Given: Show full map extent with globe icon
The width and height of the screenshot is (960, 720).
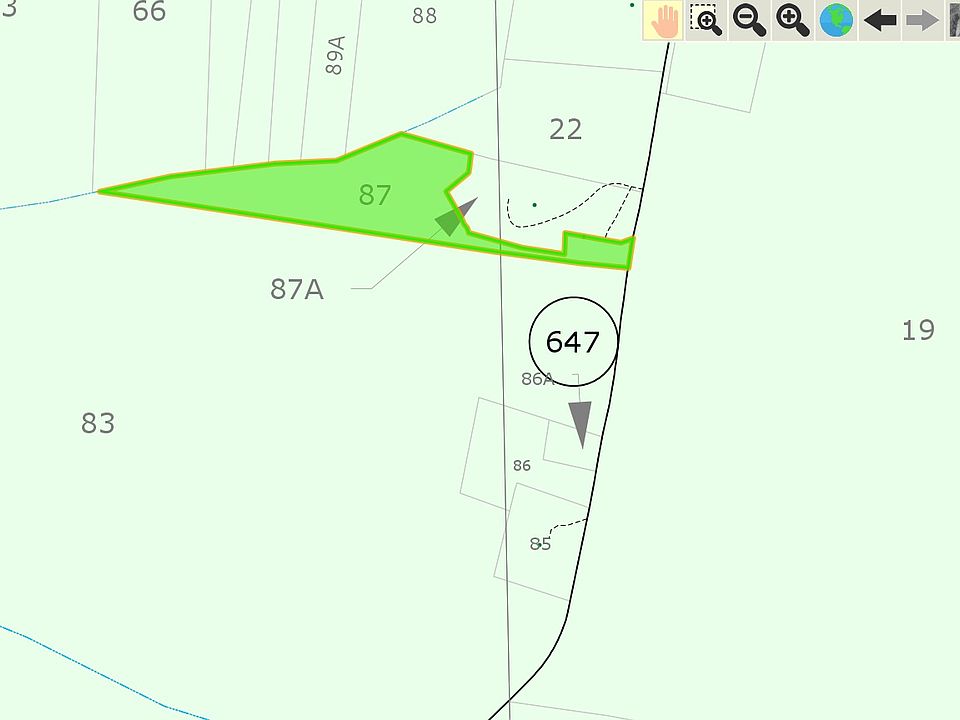Looking at the screenshot, I should point(836,20).
